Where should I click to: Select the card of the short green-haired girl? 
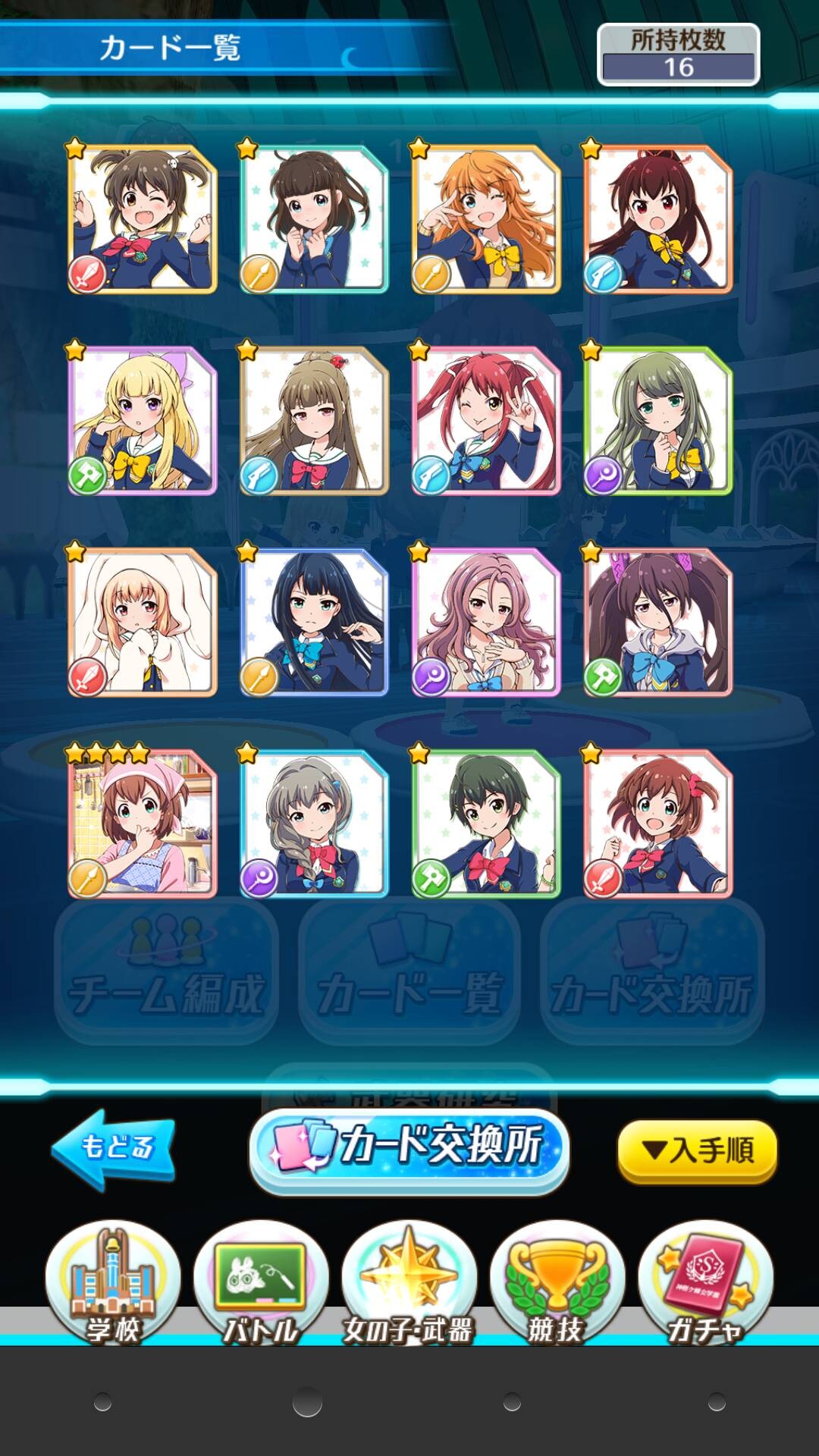[485, 823]
